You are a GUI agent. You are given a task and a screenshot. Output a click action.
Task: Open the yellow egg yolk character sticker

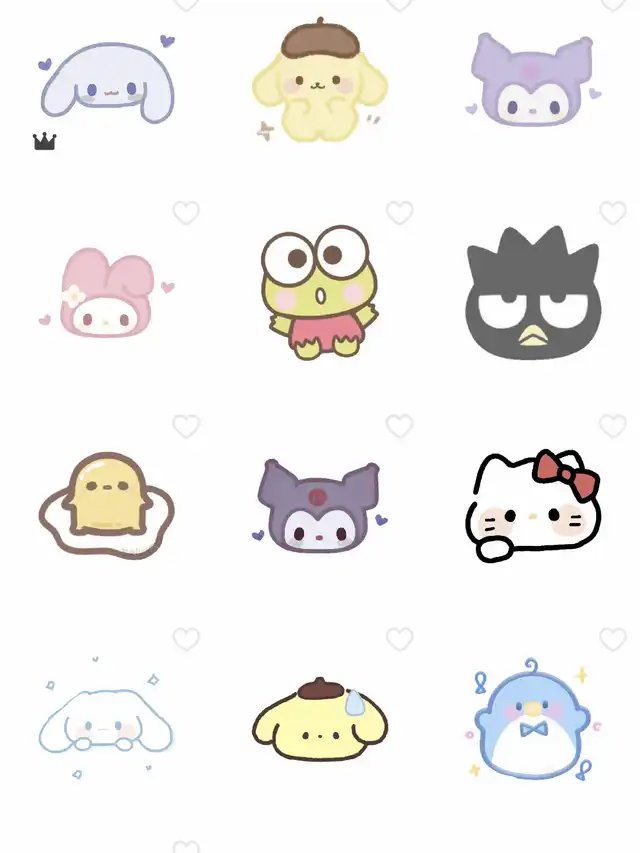click(x=107, y=506)
